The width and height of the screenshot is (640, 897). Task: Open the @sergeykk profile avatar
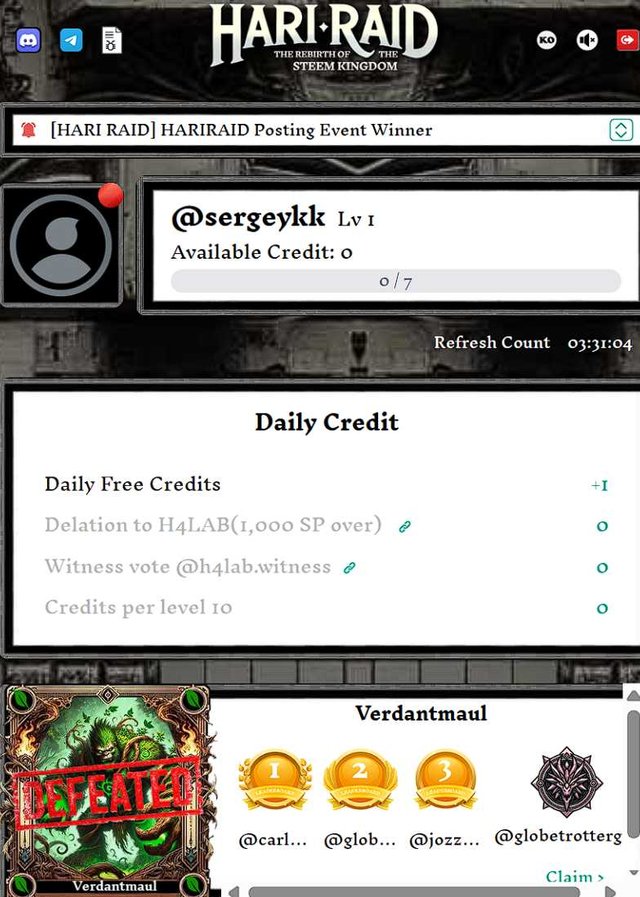[x=62, y=244]
